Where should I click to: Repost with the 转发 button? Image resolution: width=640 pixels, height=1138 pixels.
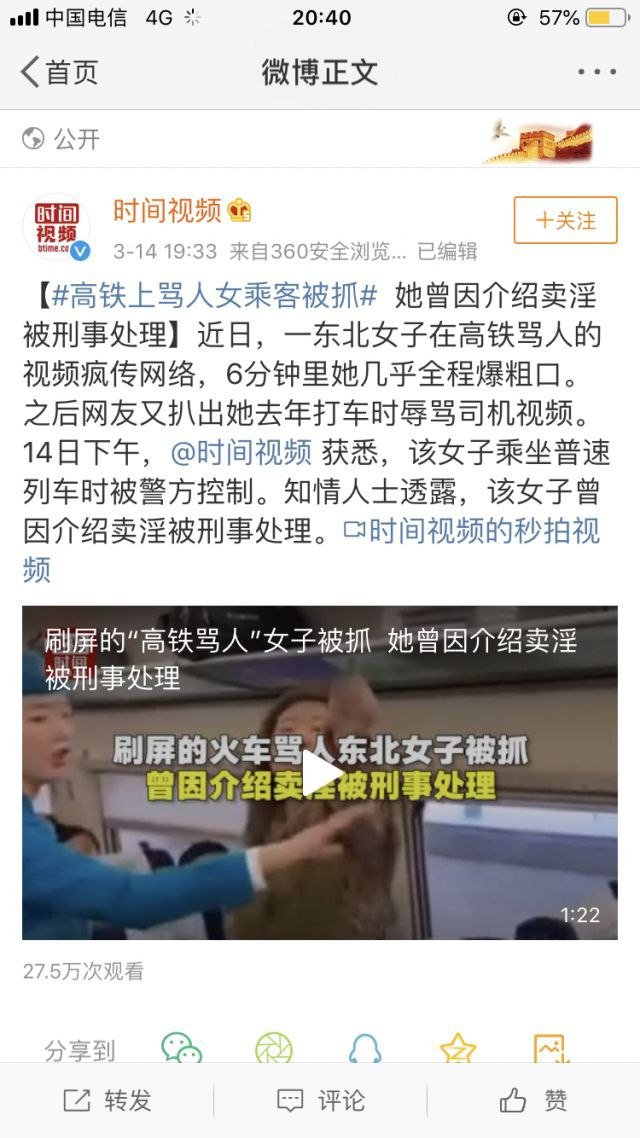click(x=107, y=1101)
